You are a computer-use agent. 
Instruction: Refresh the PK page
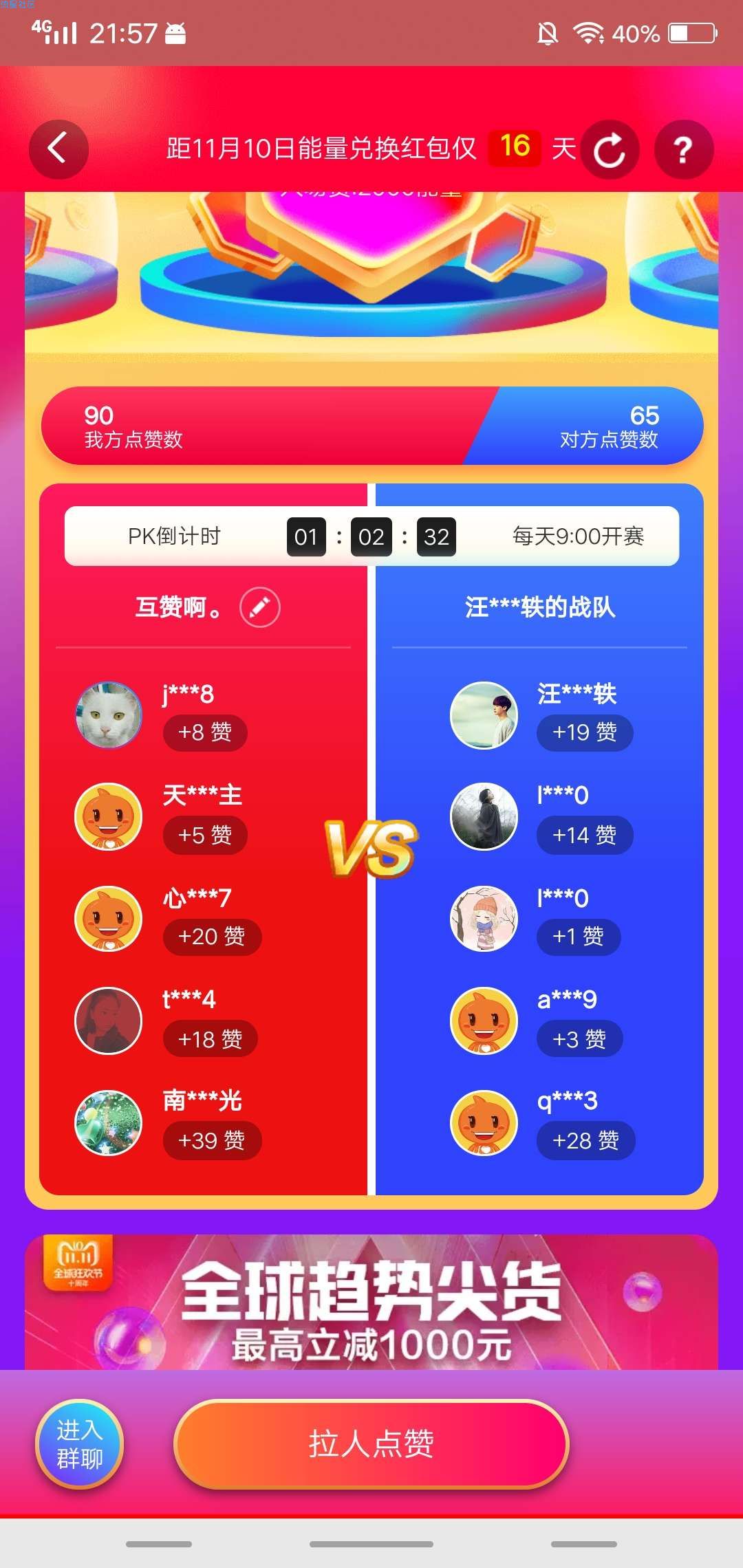coord(610,149)
